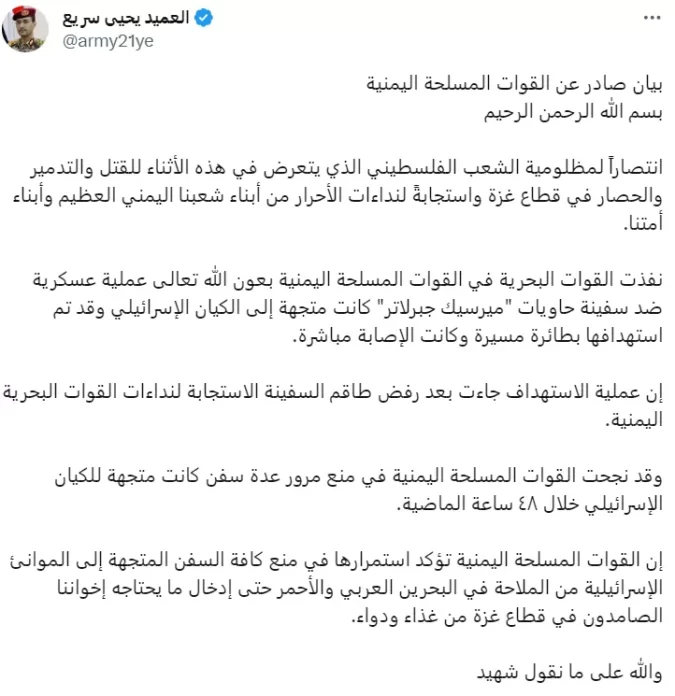Open the العميد يحيى سريع profile name

(x=126, y=18)
